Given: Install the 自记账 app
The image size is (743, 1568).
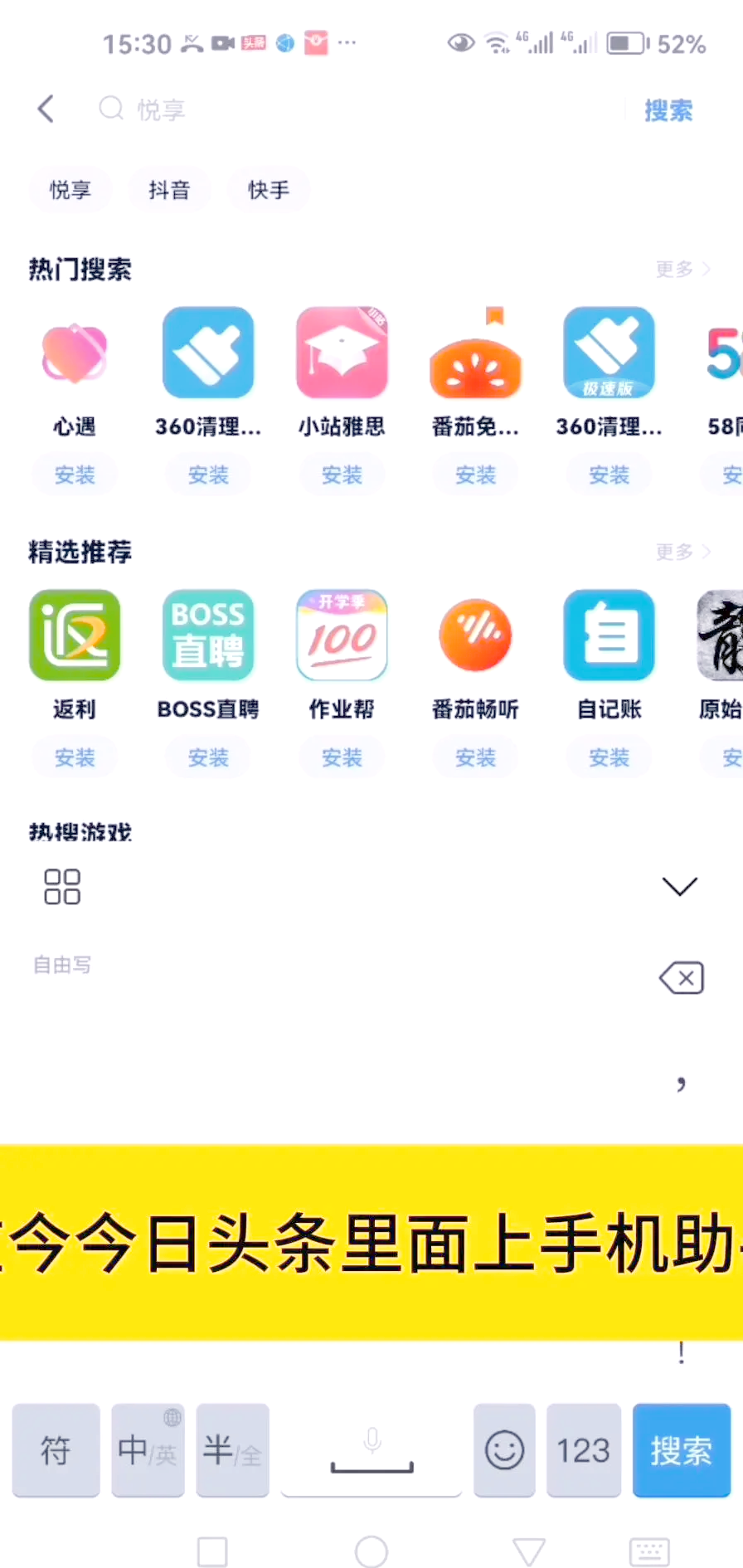Looking at the screenshot, I should point(609,757).
